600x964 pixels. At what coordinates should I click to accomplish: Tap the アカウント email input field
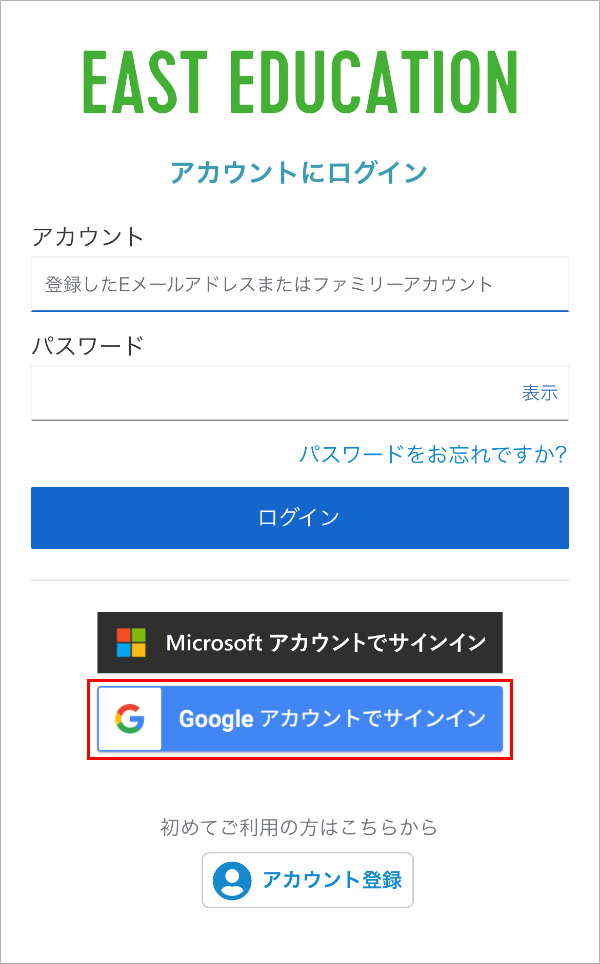[x=299, y=284]
